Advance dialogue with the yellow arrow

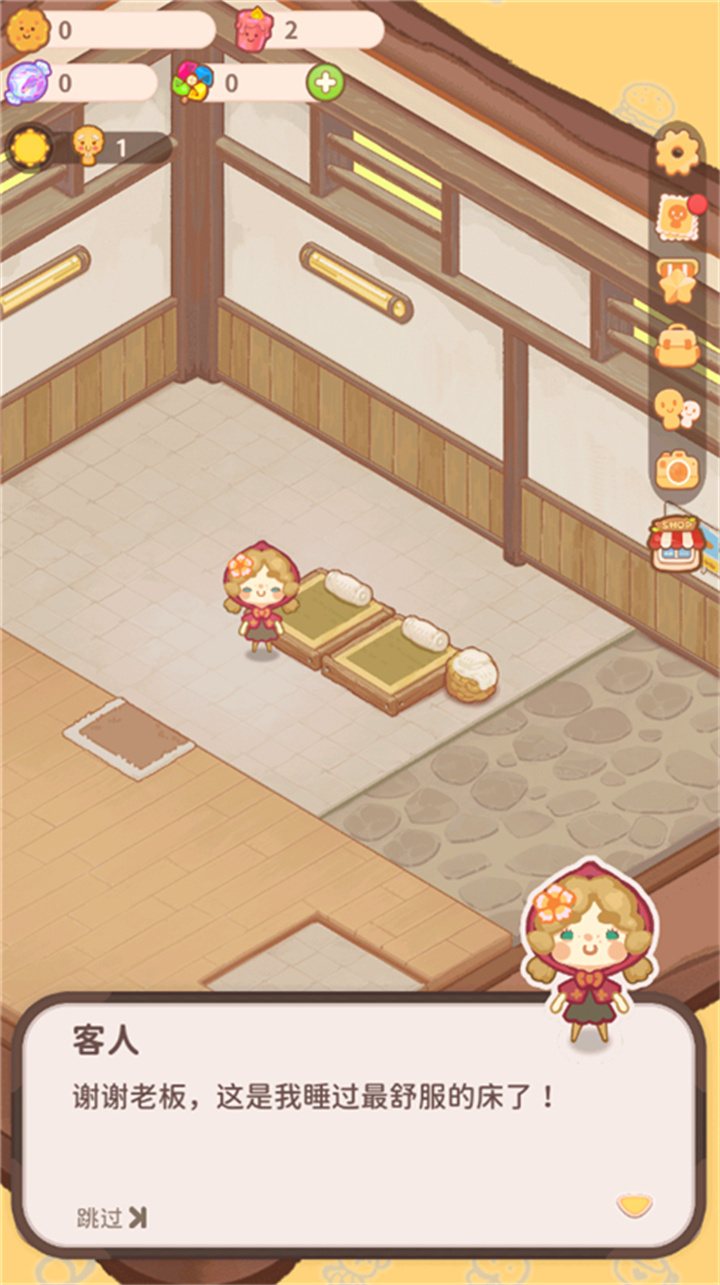click(634, 1206)
